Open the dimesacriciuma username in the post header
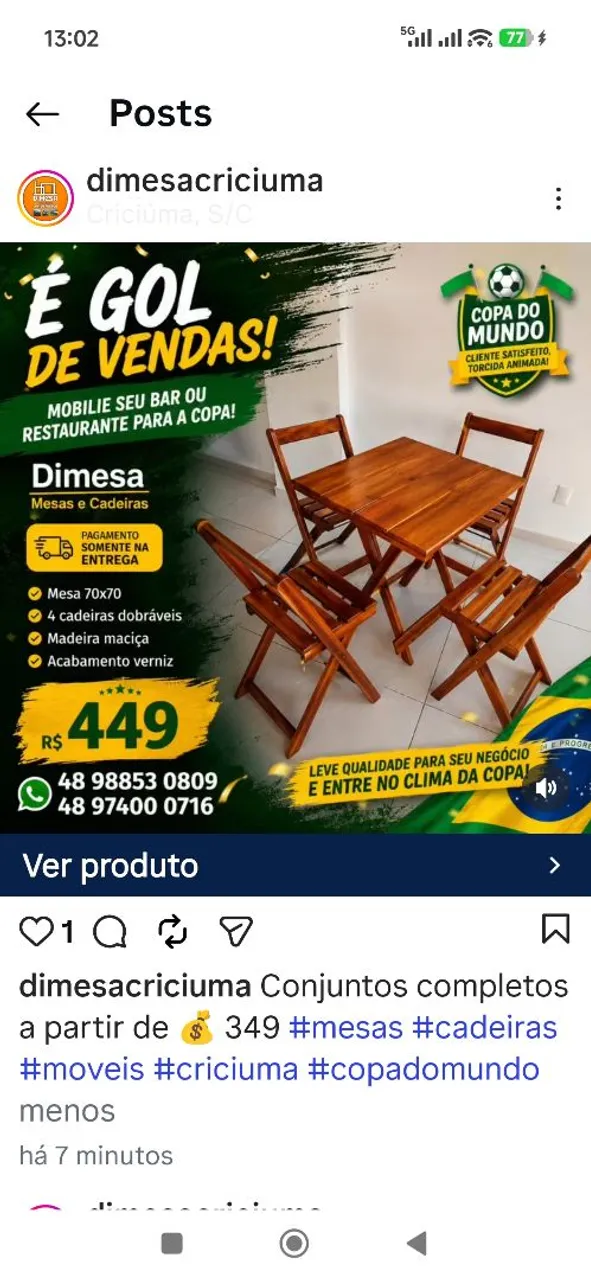Screen dimensions: 591x1280 (205, 181)
